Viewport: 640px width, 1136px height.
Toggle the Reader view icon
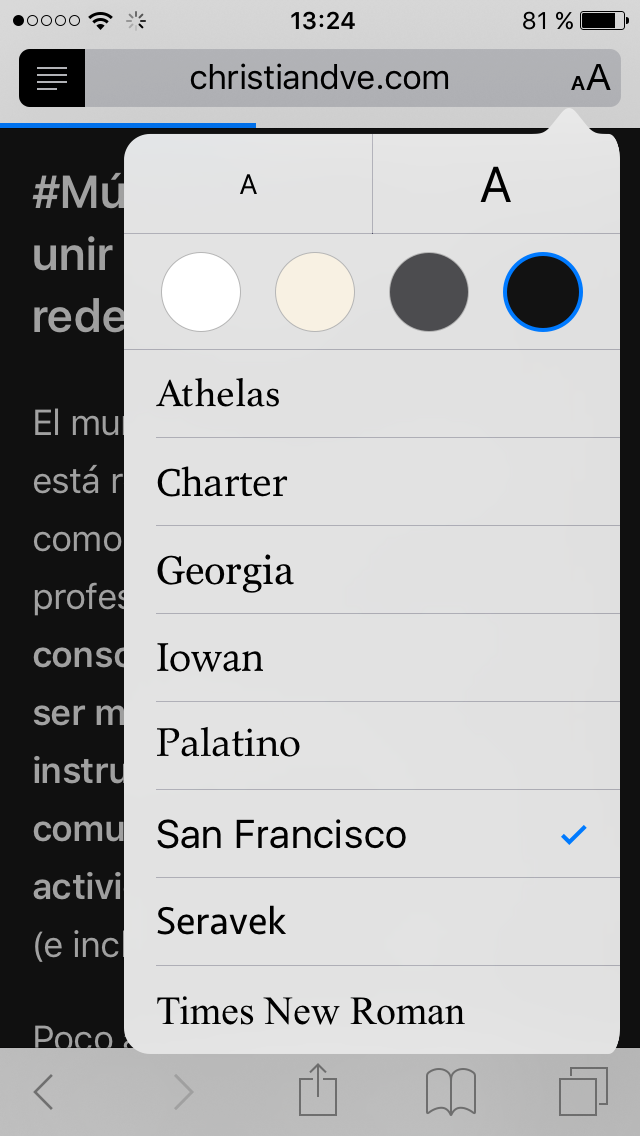pos(51,78)
